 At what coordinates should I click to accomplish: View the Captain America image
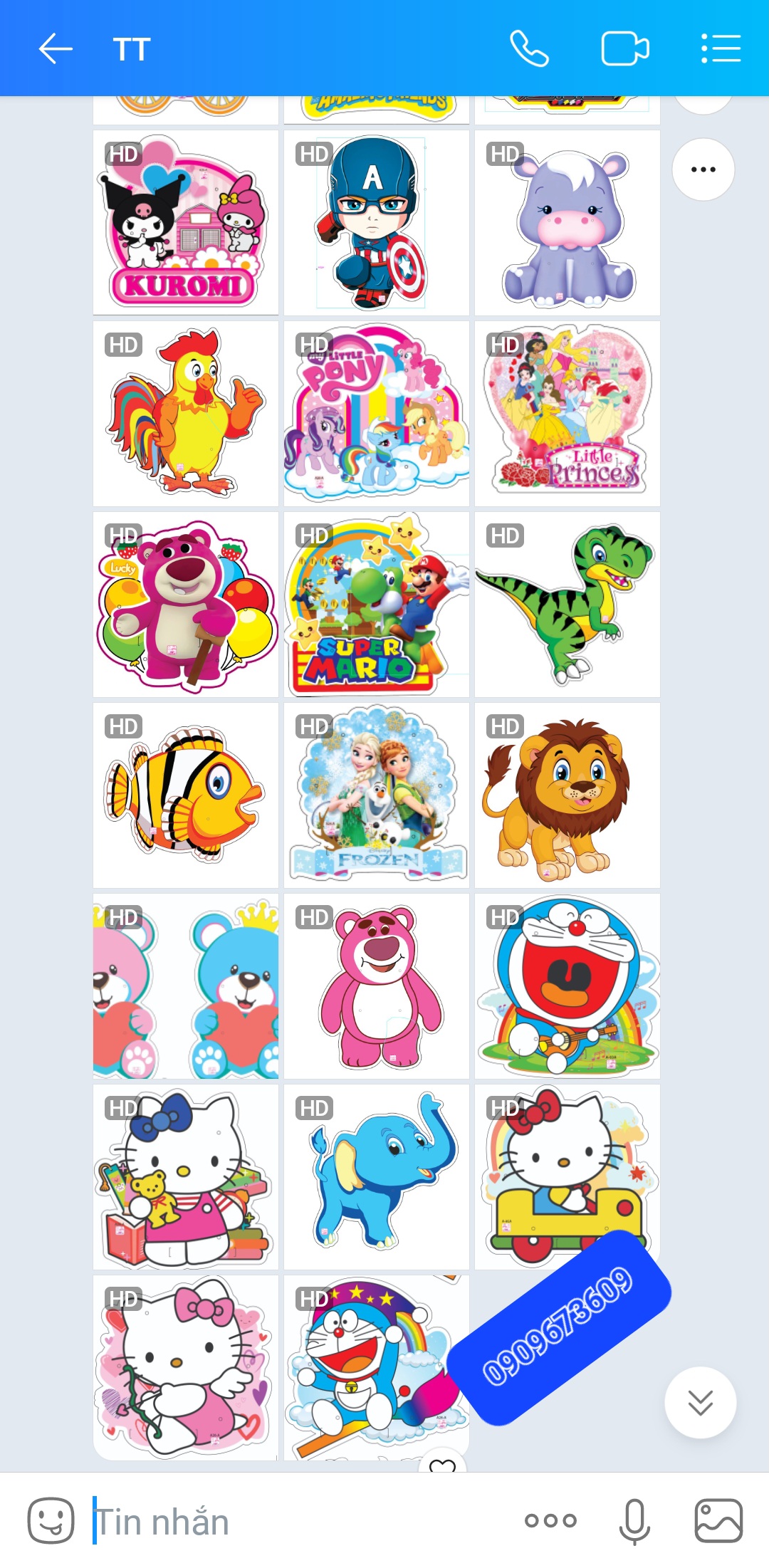pos(376,222)
